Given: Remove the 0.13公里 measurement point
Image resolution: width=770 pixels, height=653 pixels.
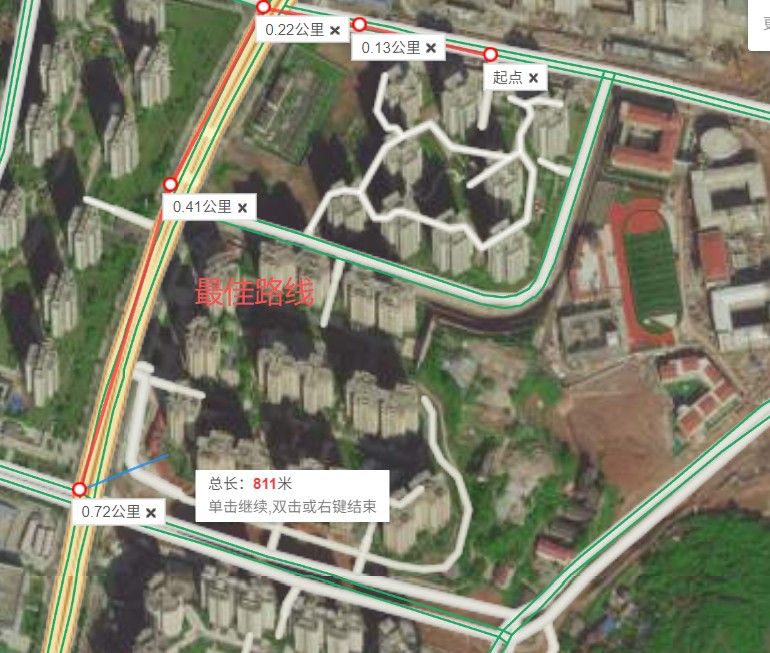Looking at the screenshot, I should [431, 47].
